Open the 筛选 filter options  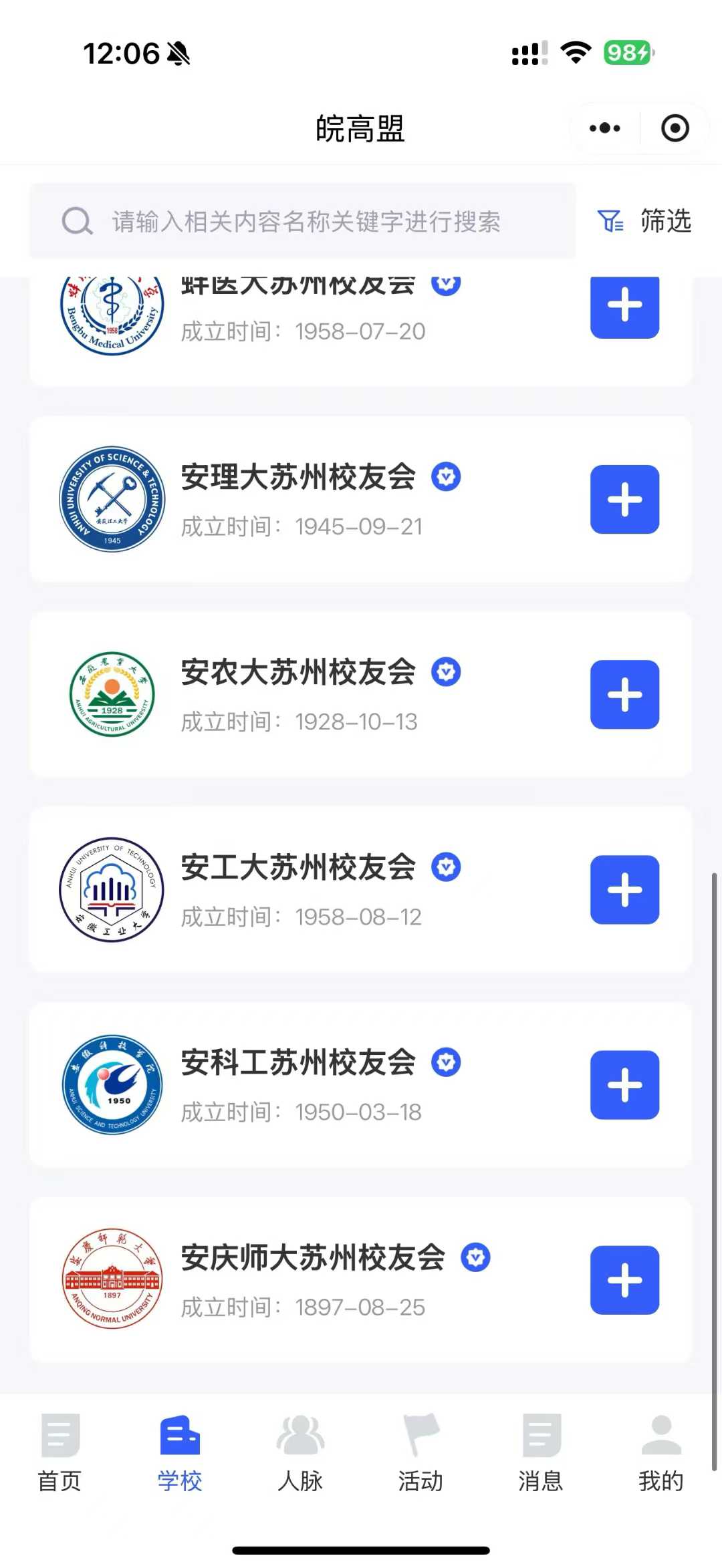tap(645, 221)
